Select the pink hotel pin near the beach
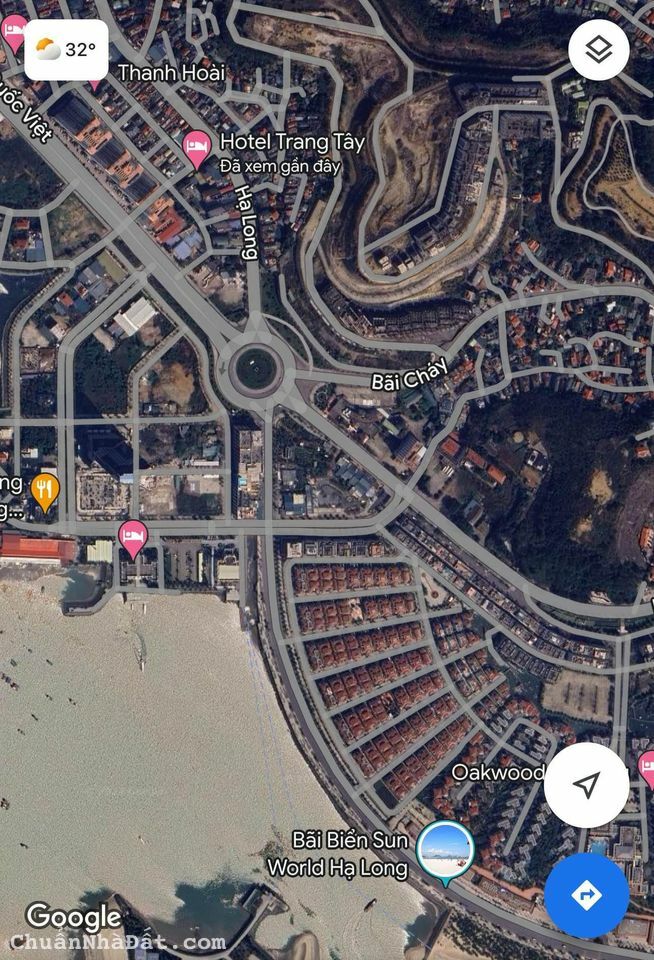This screenshot has height=960, width=654. tap(133, 538)
